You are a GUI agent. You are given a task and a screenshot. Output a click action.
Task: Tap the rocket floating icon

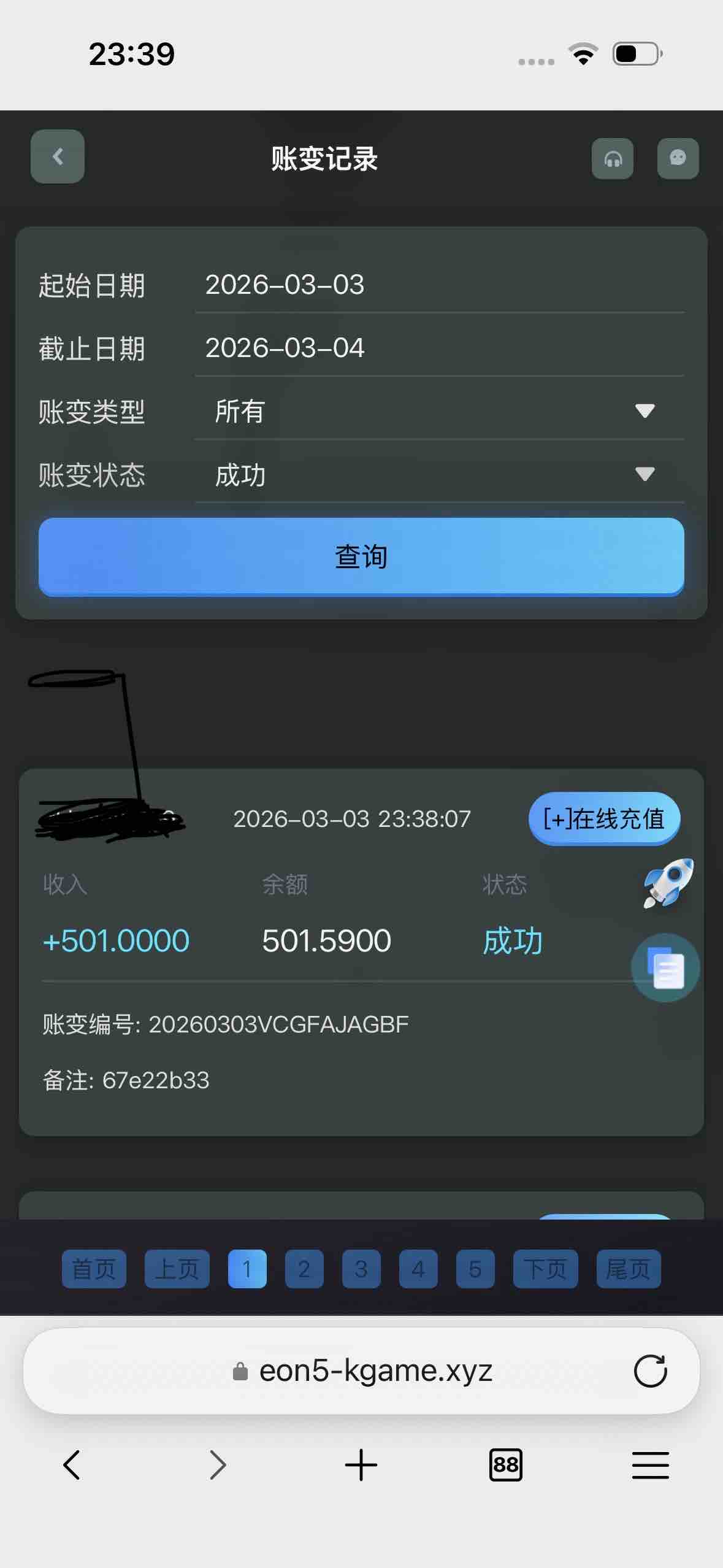point(668,883)
